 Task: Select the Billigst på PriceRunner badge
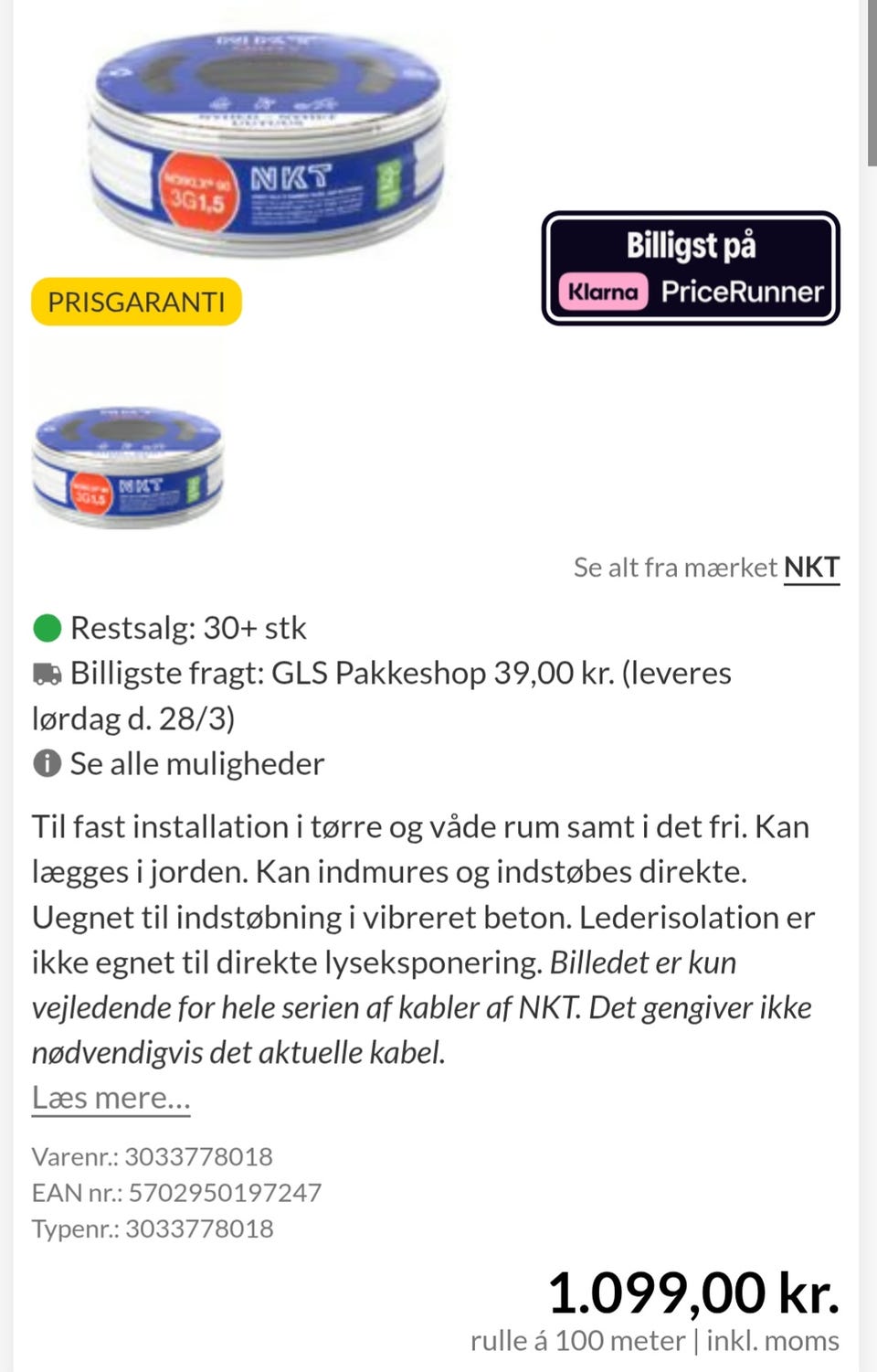tap(692, 267)
